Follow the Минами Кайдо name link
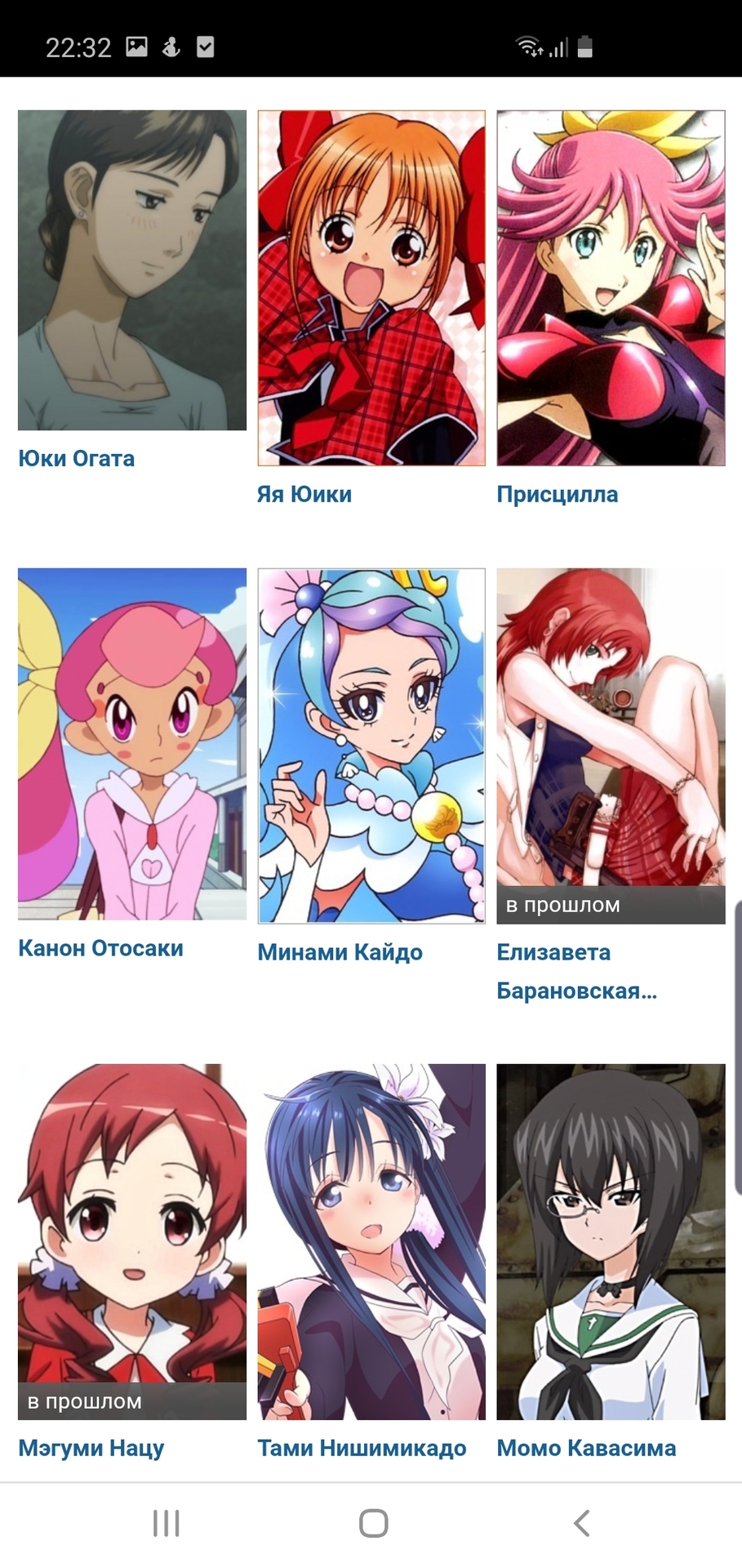 click(340, 953)
